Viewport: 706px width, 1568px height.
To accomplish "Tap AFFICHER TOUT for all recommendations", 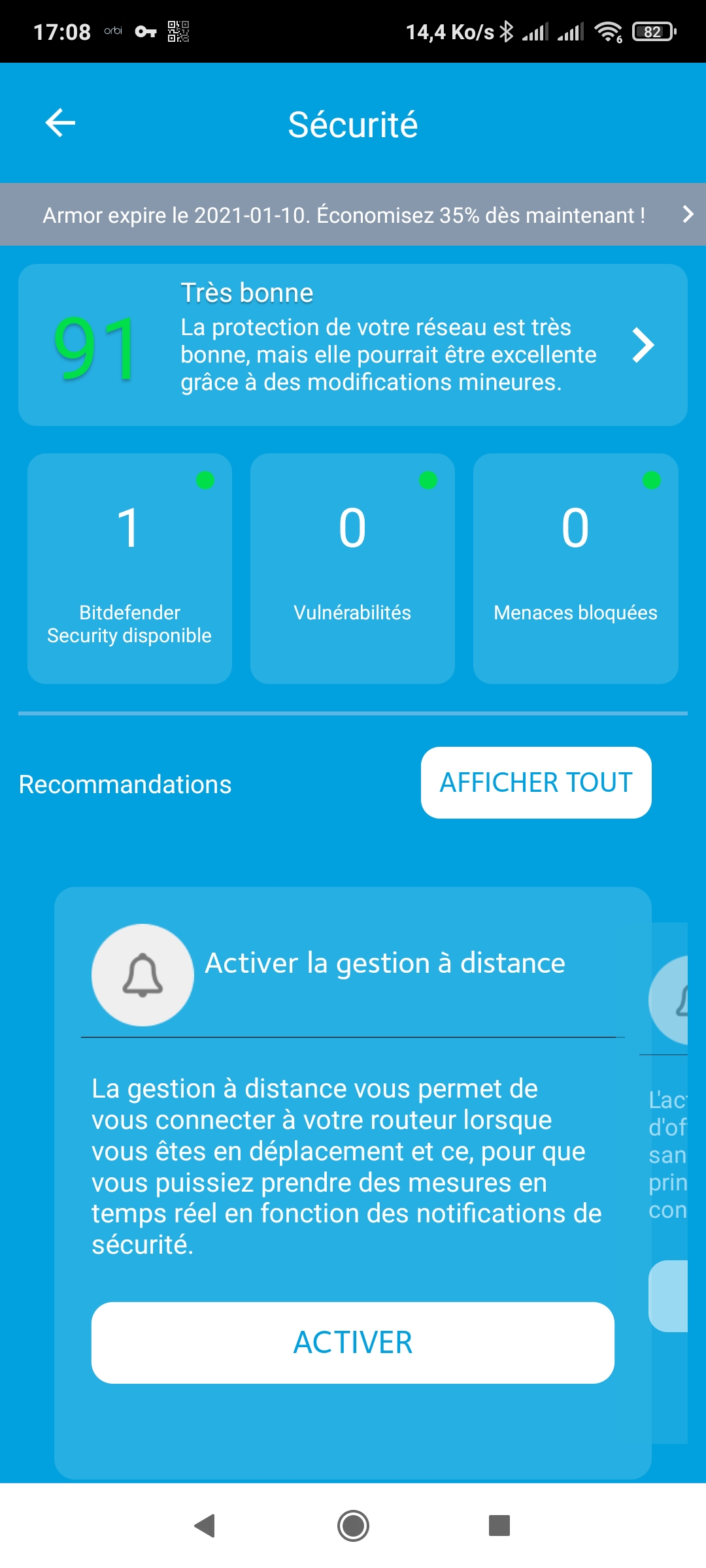I will tap(536, 783).
